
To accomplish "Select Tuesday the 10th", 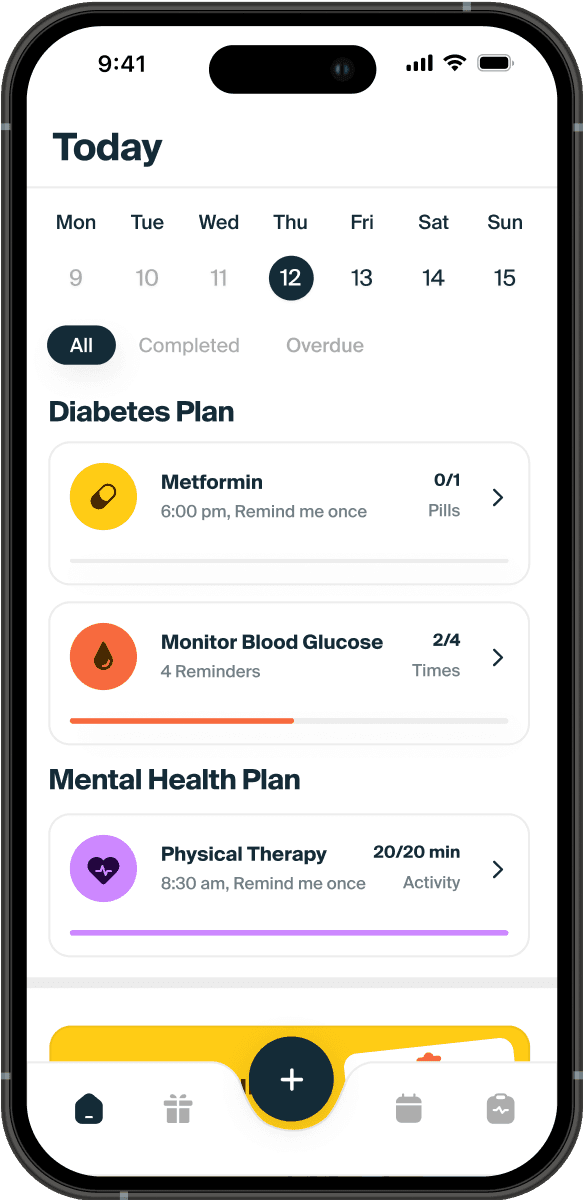I will pyautogui.click(x=147, y=278).
